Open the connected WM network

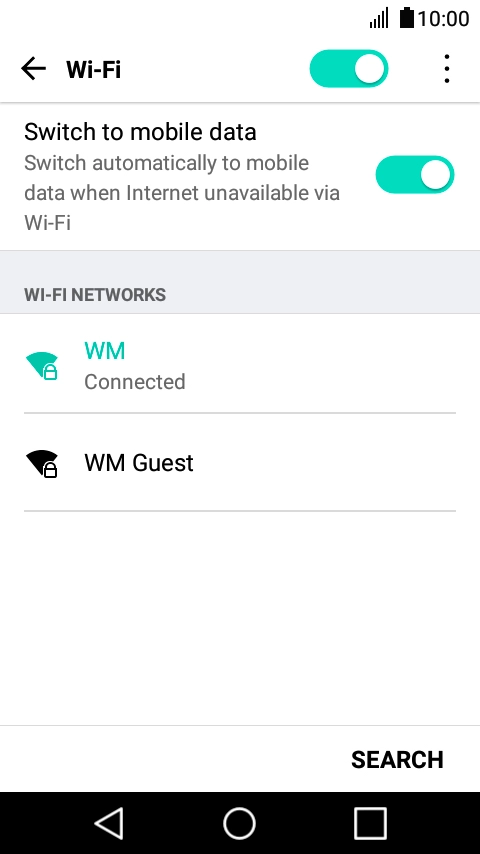tap(240, 364)
